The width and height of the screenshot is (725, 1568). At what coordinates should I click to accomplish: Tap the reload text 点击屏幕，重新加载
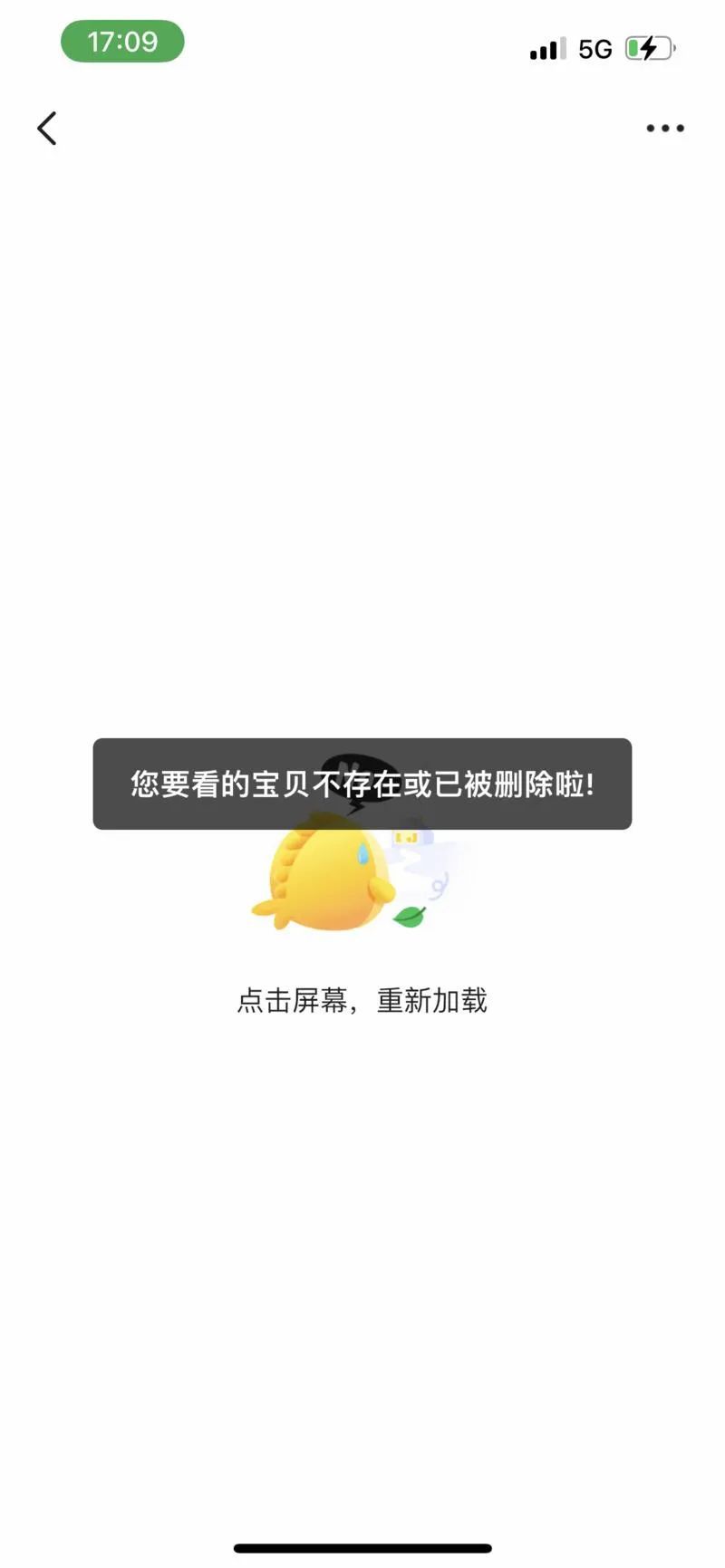coord(362,999)
